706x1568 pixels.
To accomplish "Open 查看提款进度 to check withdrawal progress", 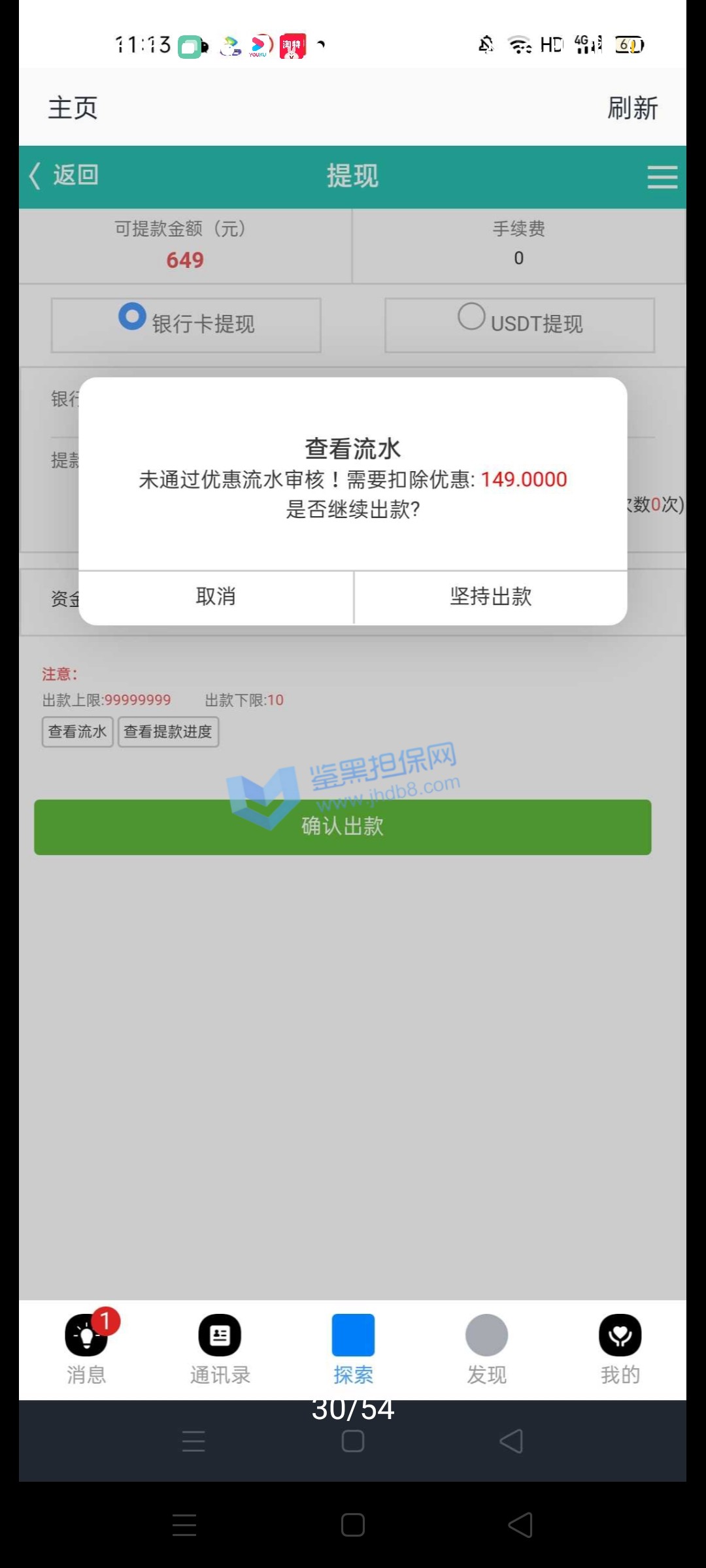I will 168,731.
